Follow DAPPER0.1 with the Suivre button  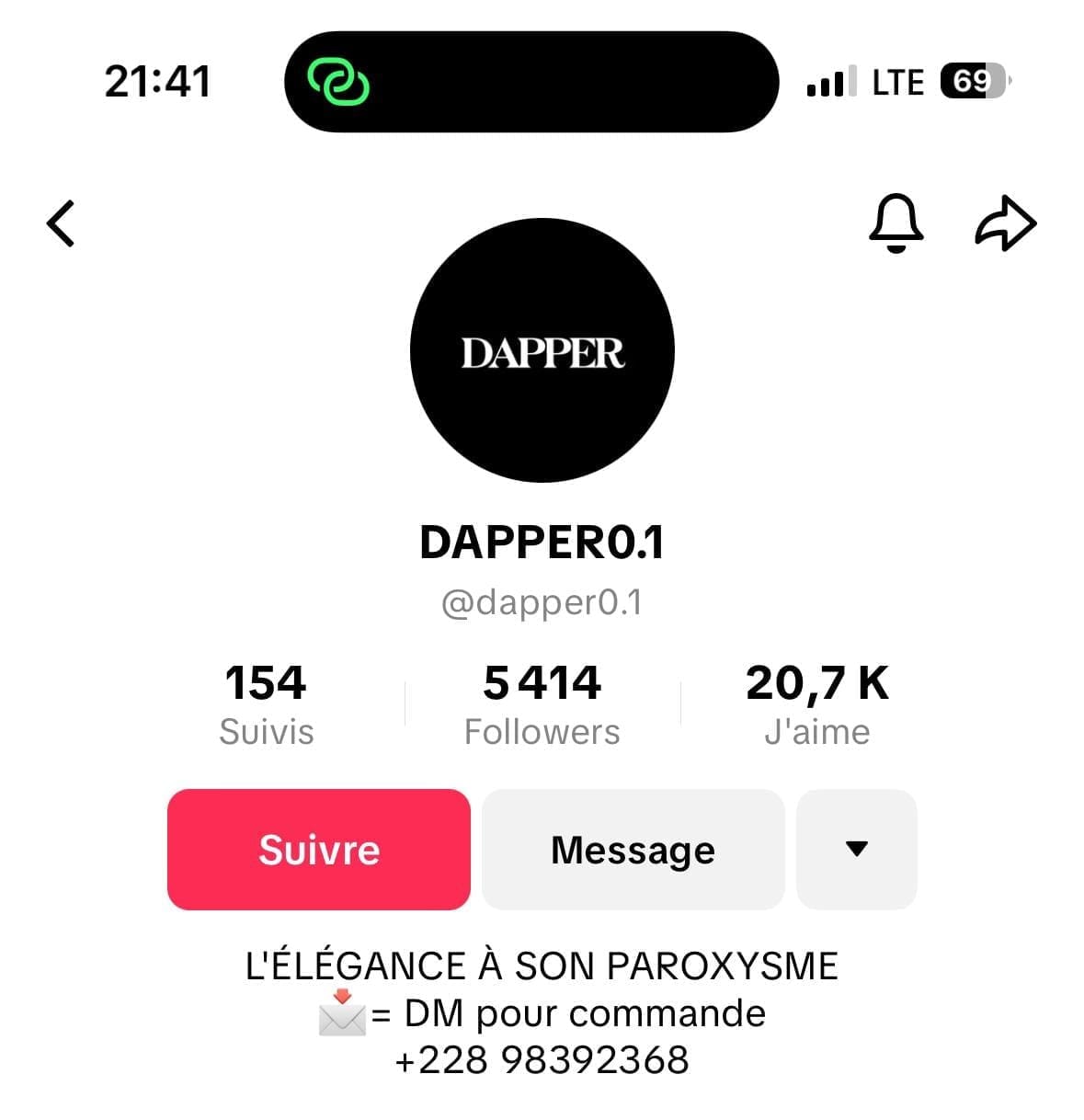tap(318, 850)
